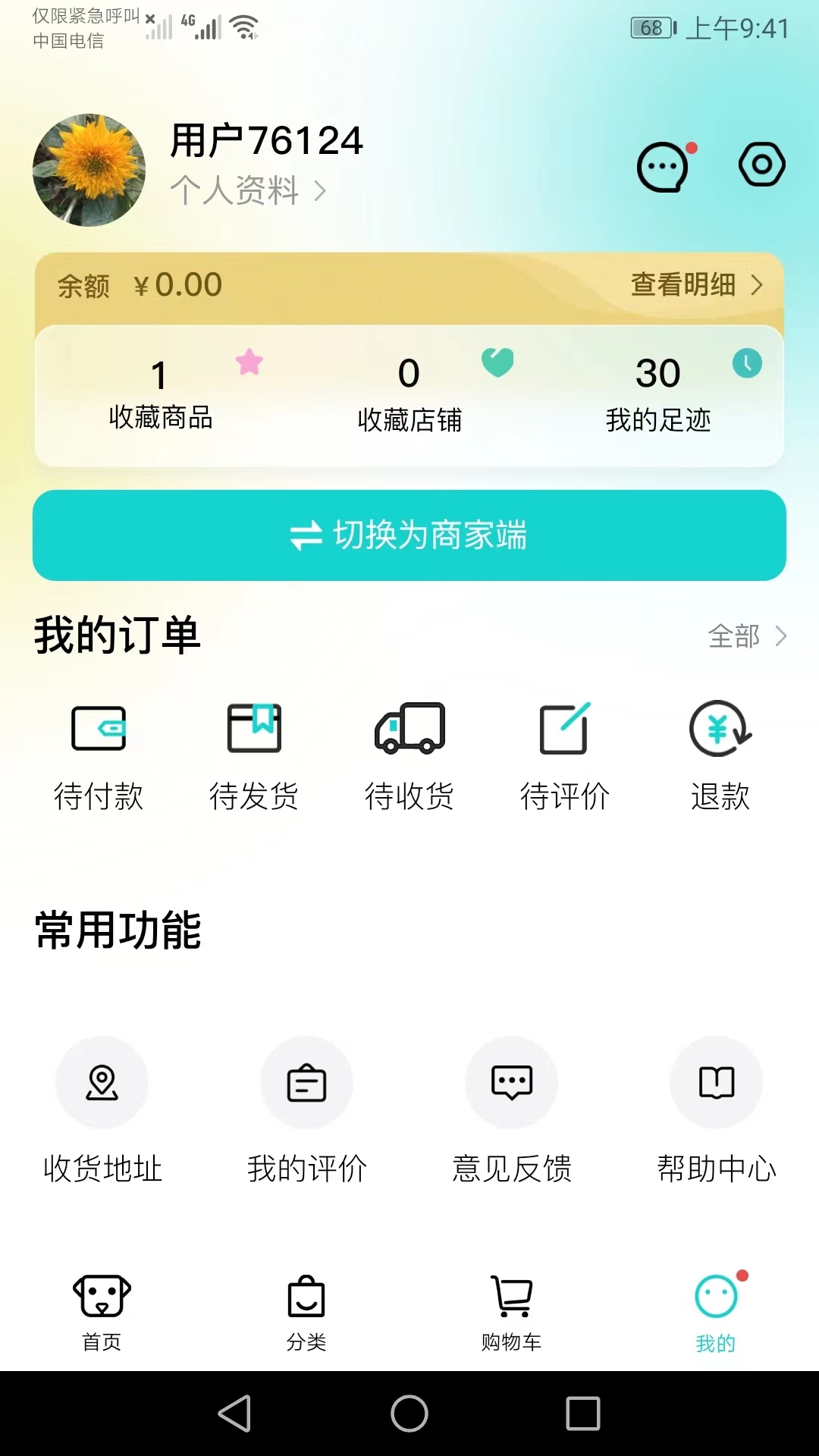819x1456 pixels.
Task: Open the settings gear icon
Action: coord(761,165)
